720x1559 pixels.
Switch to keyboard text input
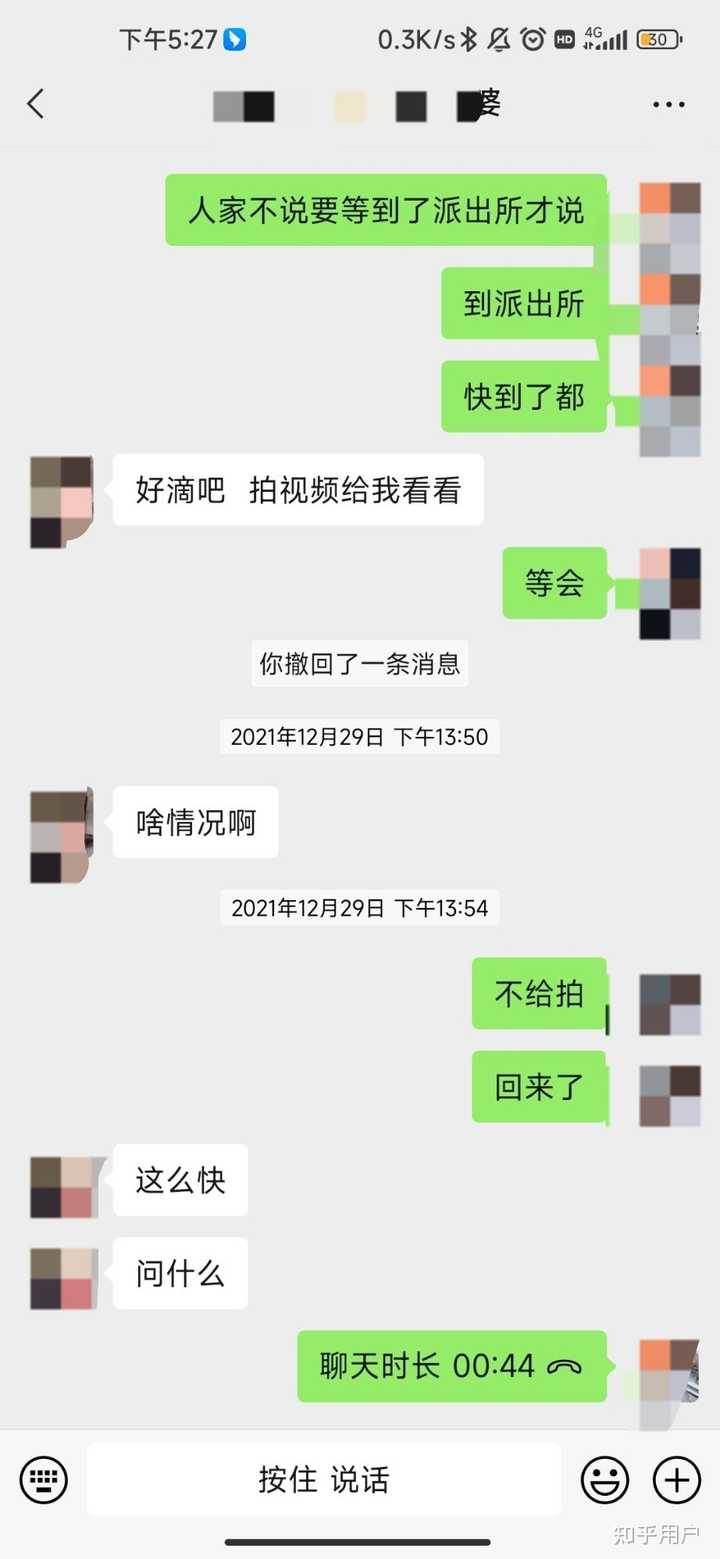coord(44,1479)
